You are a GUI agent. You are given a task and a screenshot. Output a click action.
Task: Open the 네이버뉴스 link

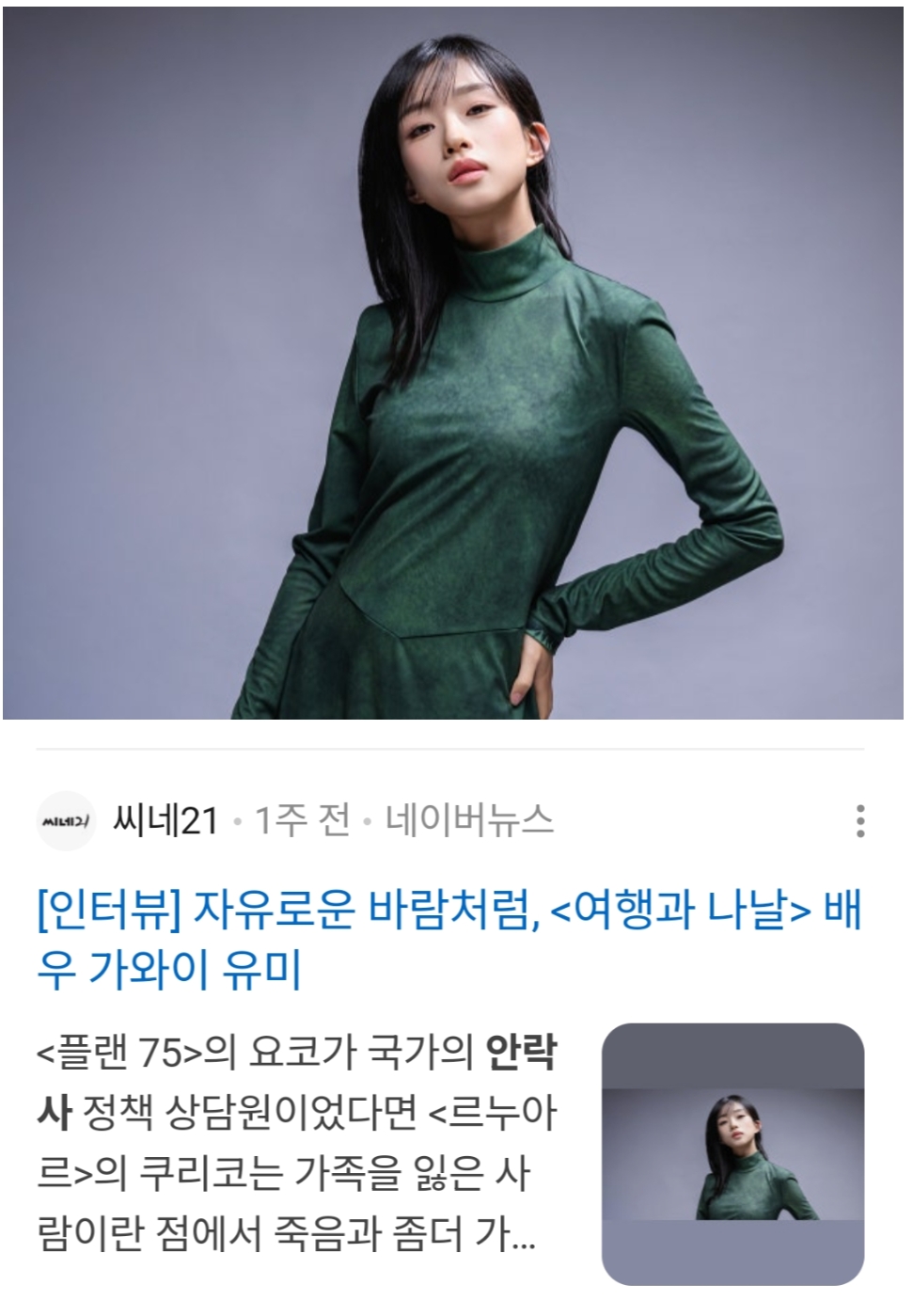[x=468, y=821]
